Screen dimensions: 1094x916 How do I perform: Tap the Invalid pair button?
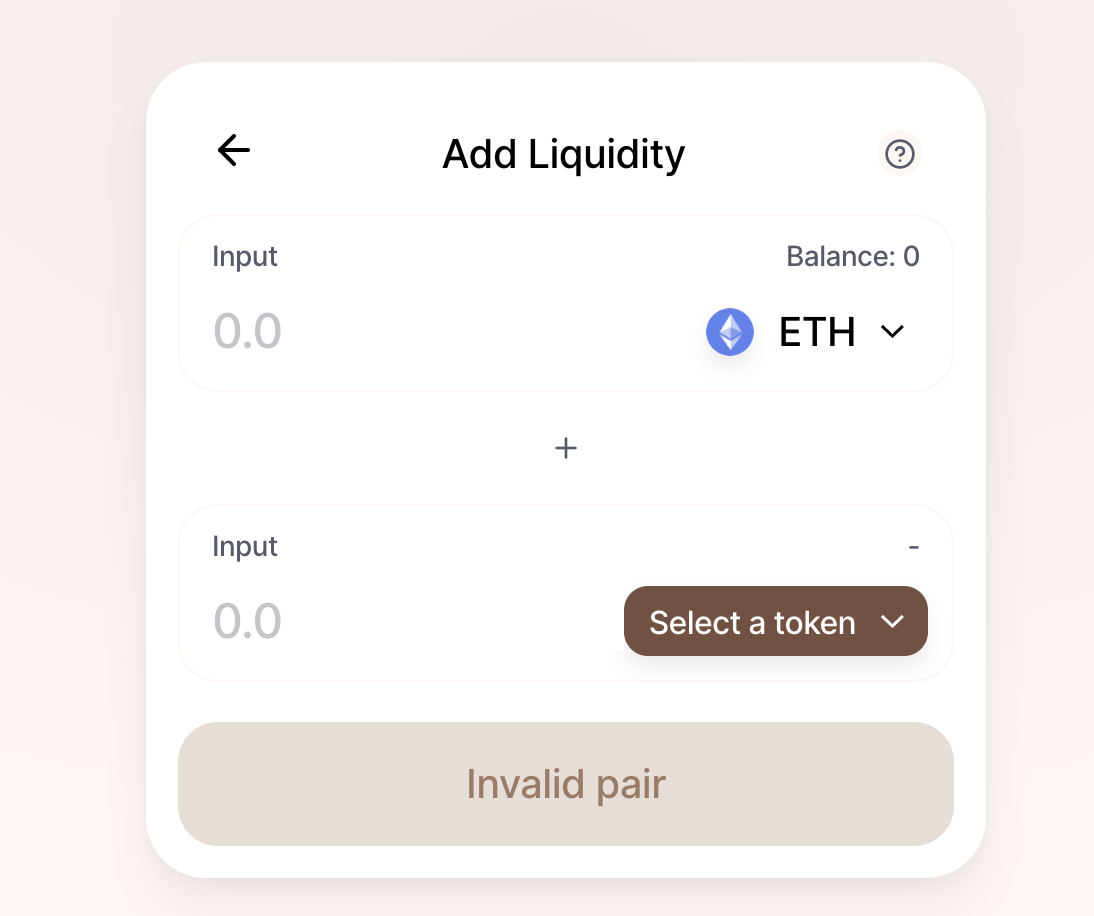click(x=566, y=784)
